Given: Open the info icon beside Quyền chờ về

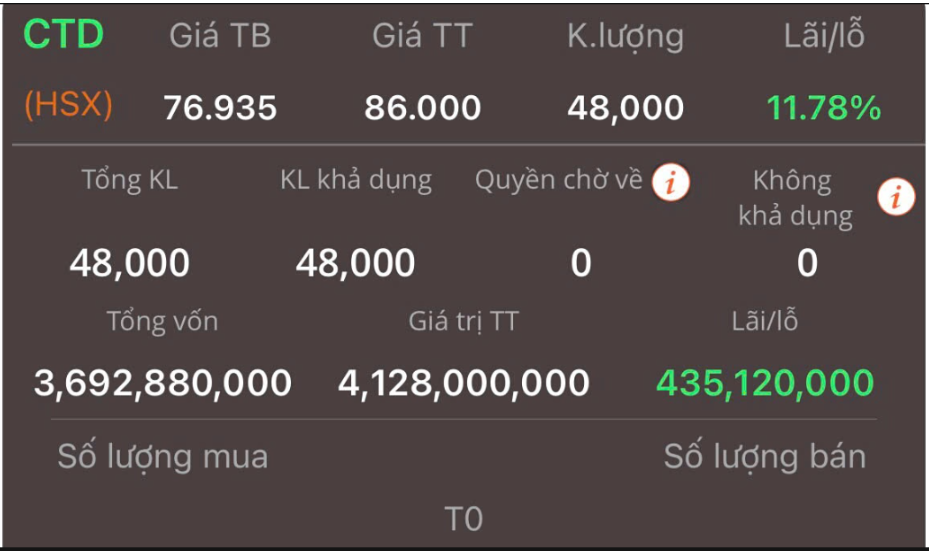Looking at the screenshot, I should [671, 183].
